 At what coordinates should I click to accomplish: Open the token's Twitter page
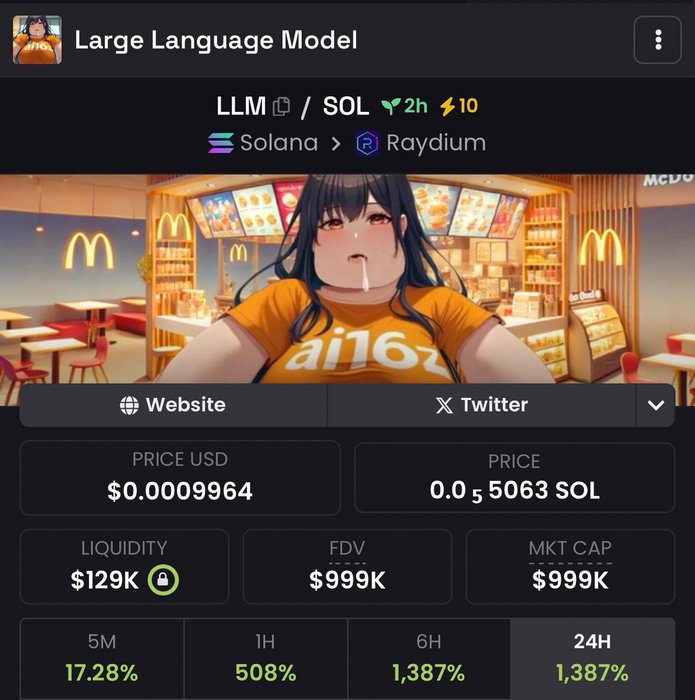click(481, 405)
